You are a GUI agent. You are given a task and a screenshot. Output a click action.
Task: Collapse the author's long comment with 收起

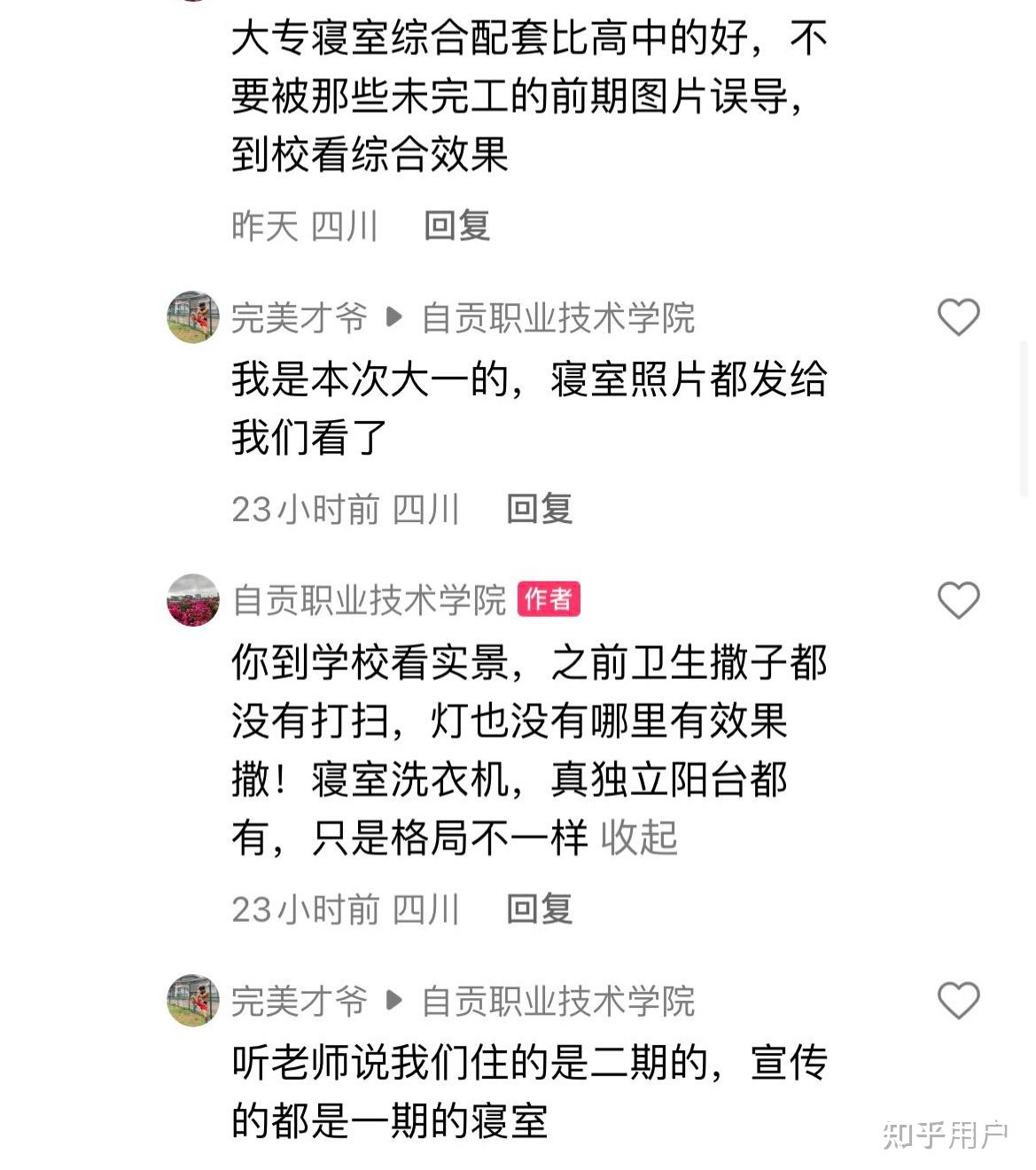point(639,838)
